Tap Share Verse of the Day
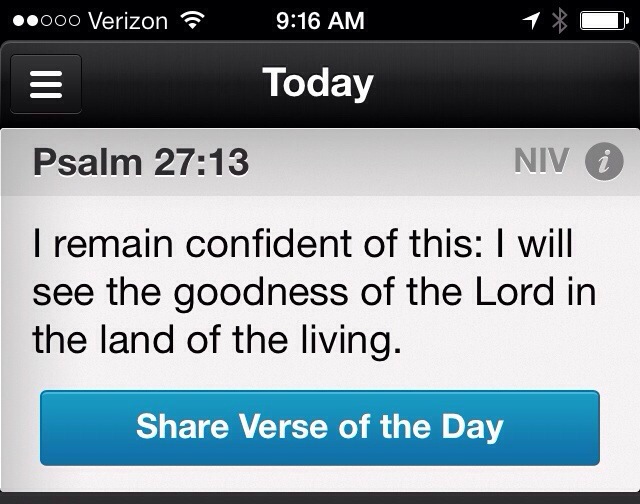The width and height of the screenshot is (640, 504). 319,428
